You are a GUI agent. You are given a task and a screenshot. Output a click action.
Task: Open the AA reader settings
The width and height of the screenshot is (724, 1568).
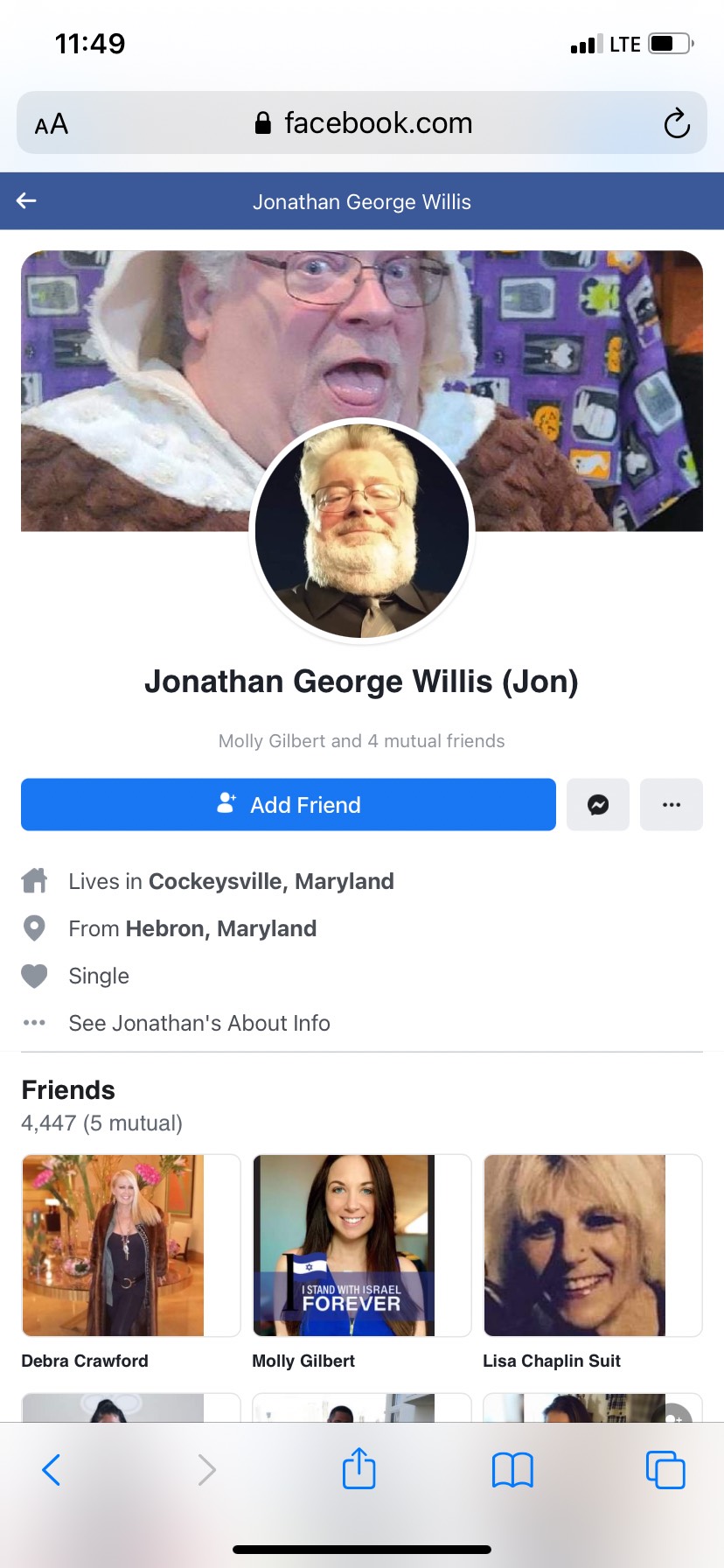52,123
